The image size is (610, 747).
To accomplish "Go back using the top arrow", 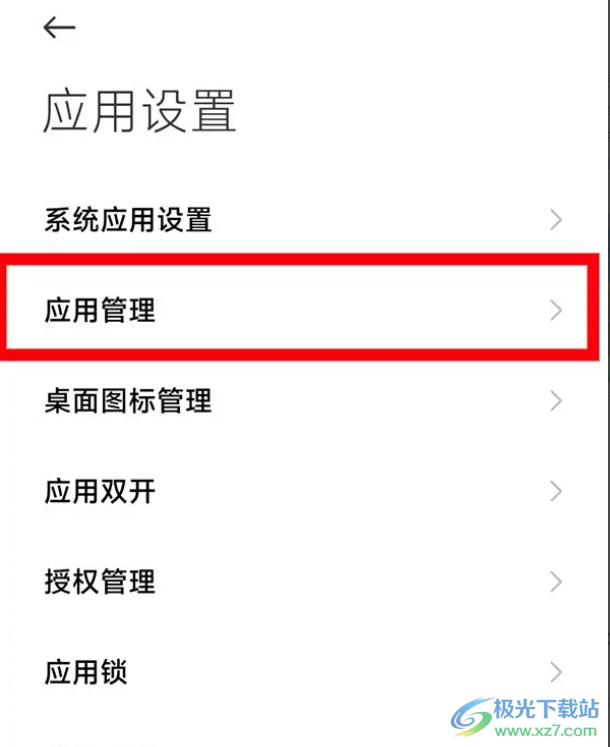I will tap(59, 28).
